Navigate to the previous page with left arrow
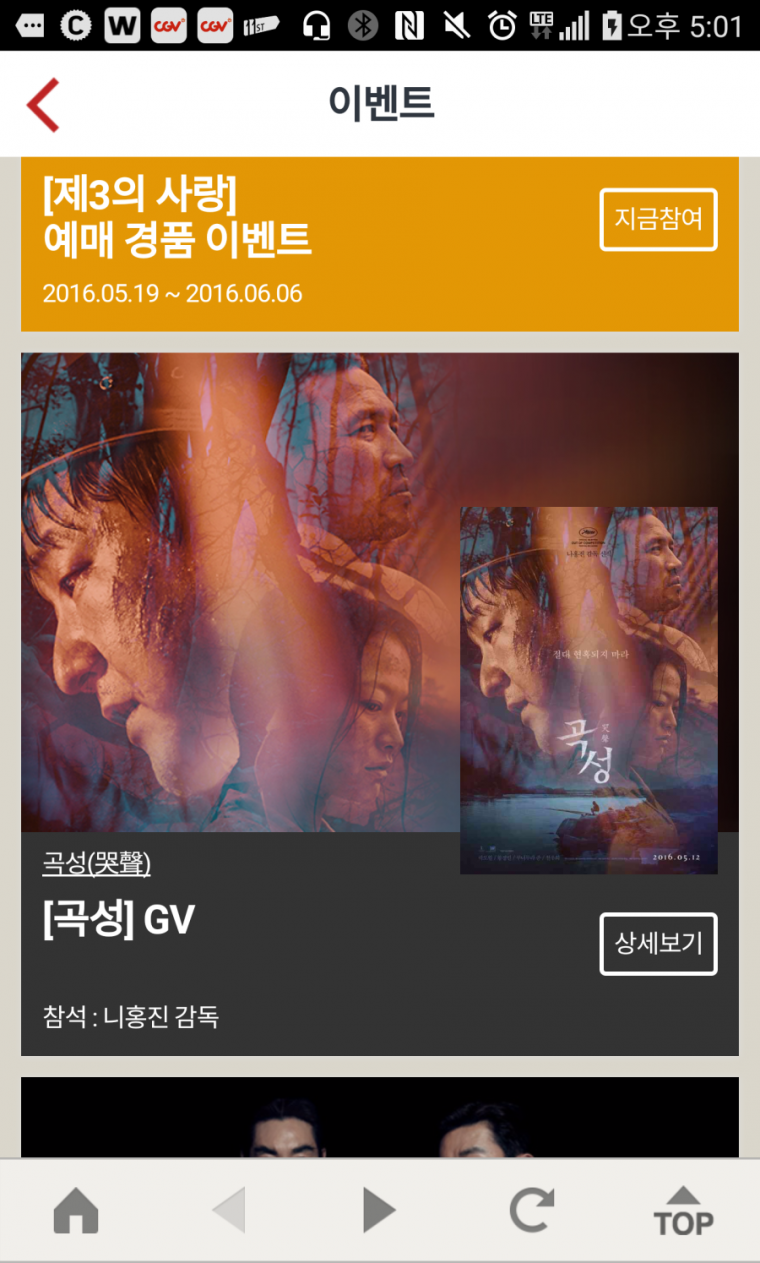 click(228, 1211)
